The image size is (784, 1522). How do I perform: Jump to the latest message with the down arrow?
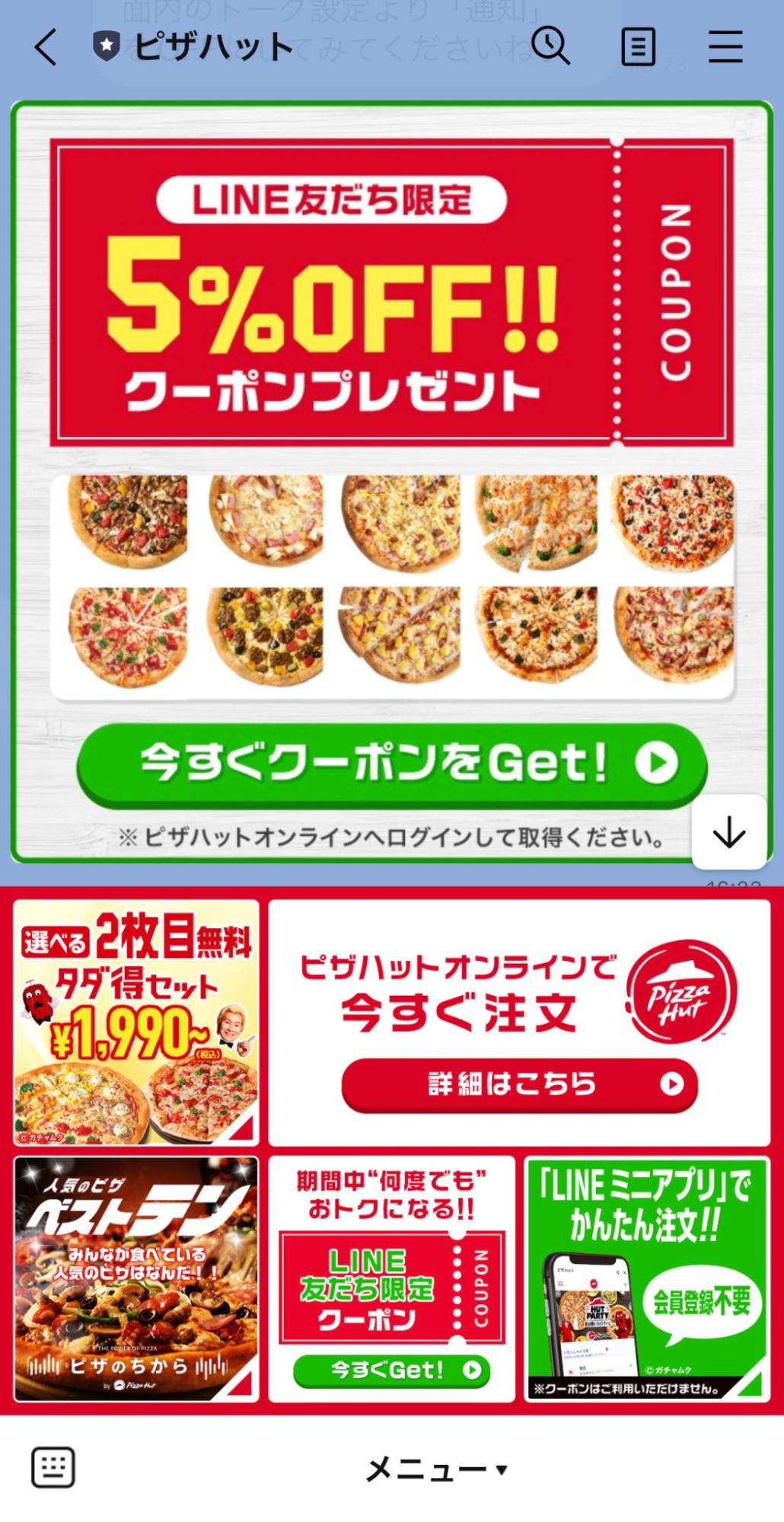(728, 832)
